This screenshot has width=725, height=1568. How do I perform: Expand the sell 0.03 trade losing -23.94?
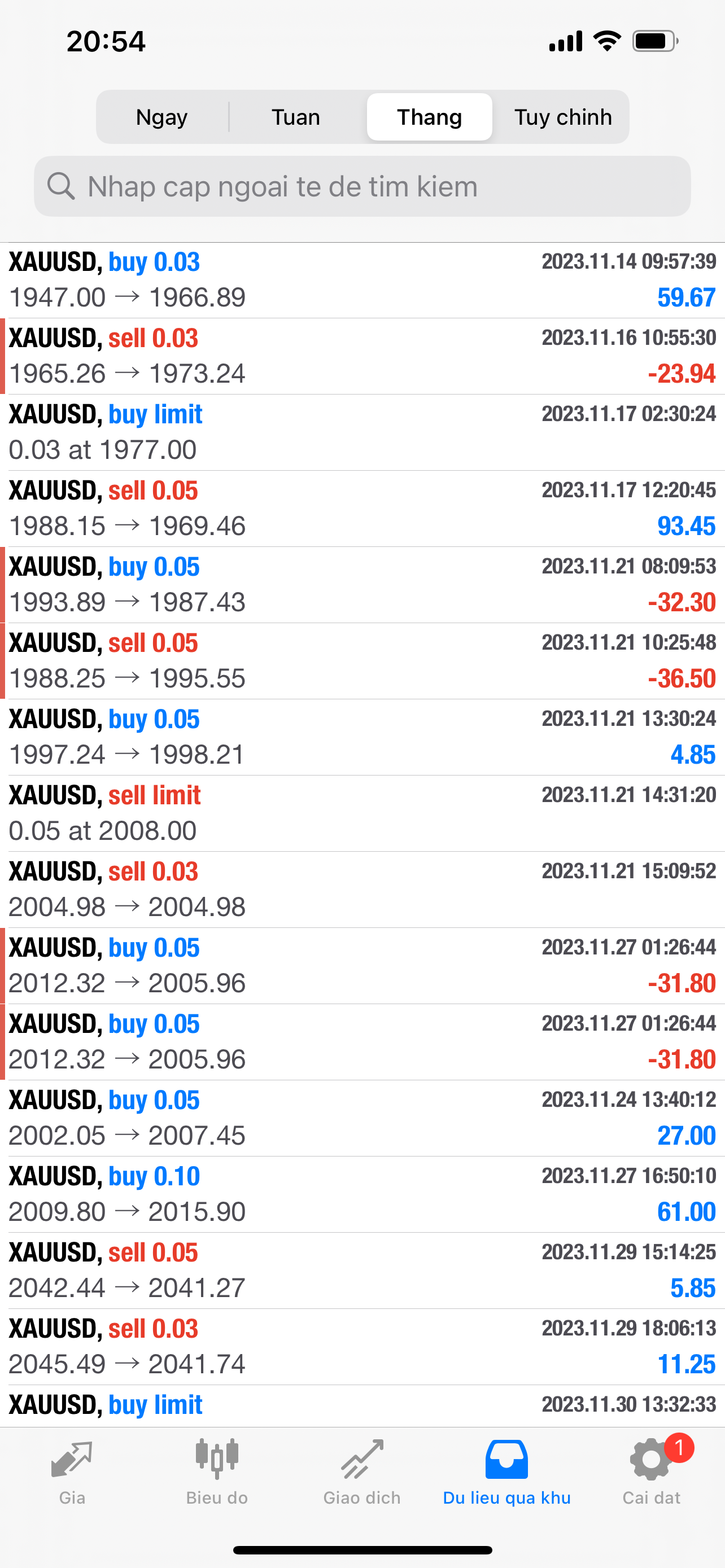tap(362, 356)
